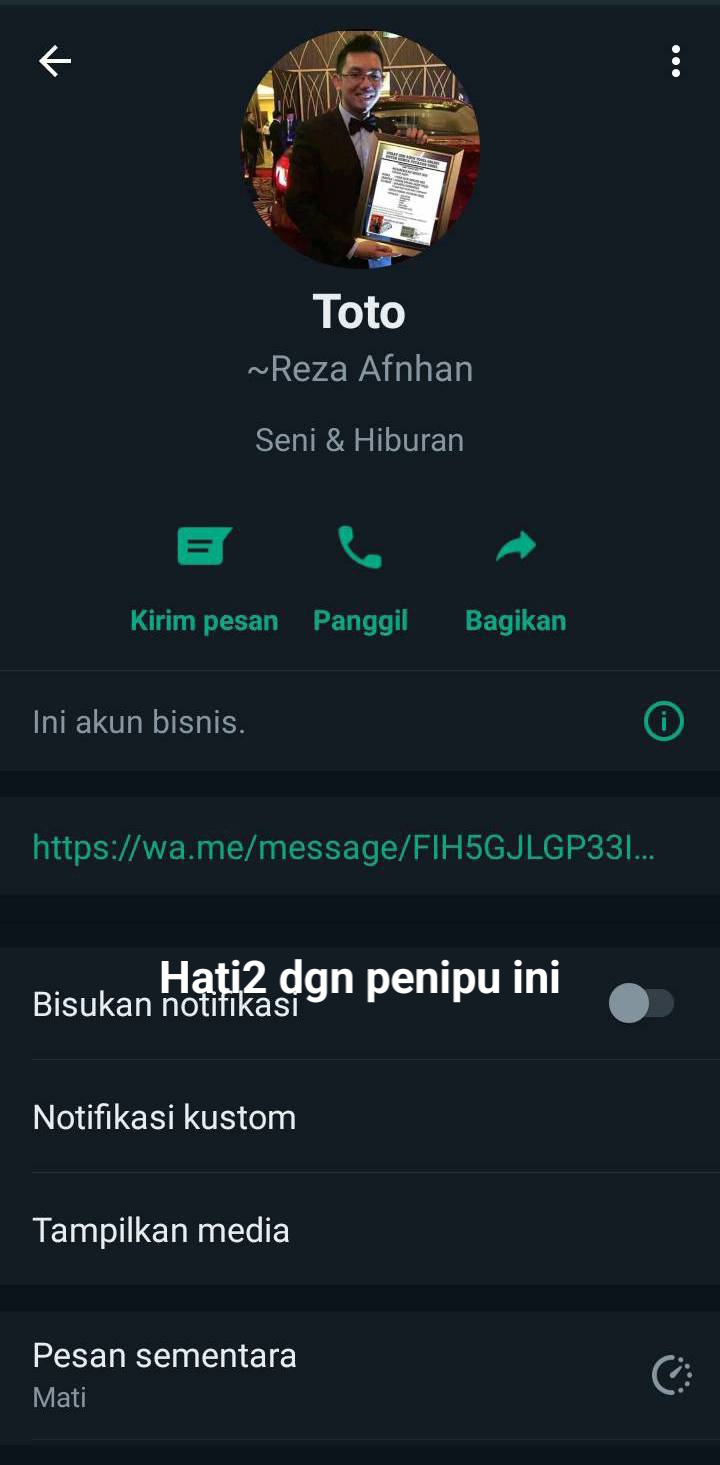The width and height of the screenshot is (720, 1465).
Task: View Toto's profile photo
Action: tap(360, 150)
